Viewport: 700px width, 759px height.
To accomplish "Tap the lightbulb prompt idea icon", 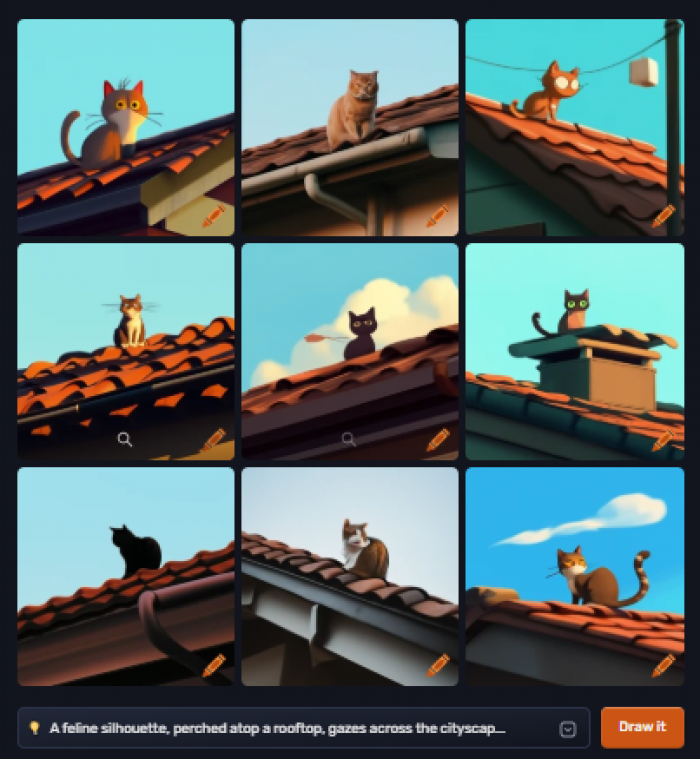I will tap(34, 728).
